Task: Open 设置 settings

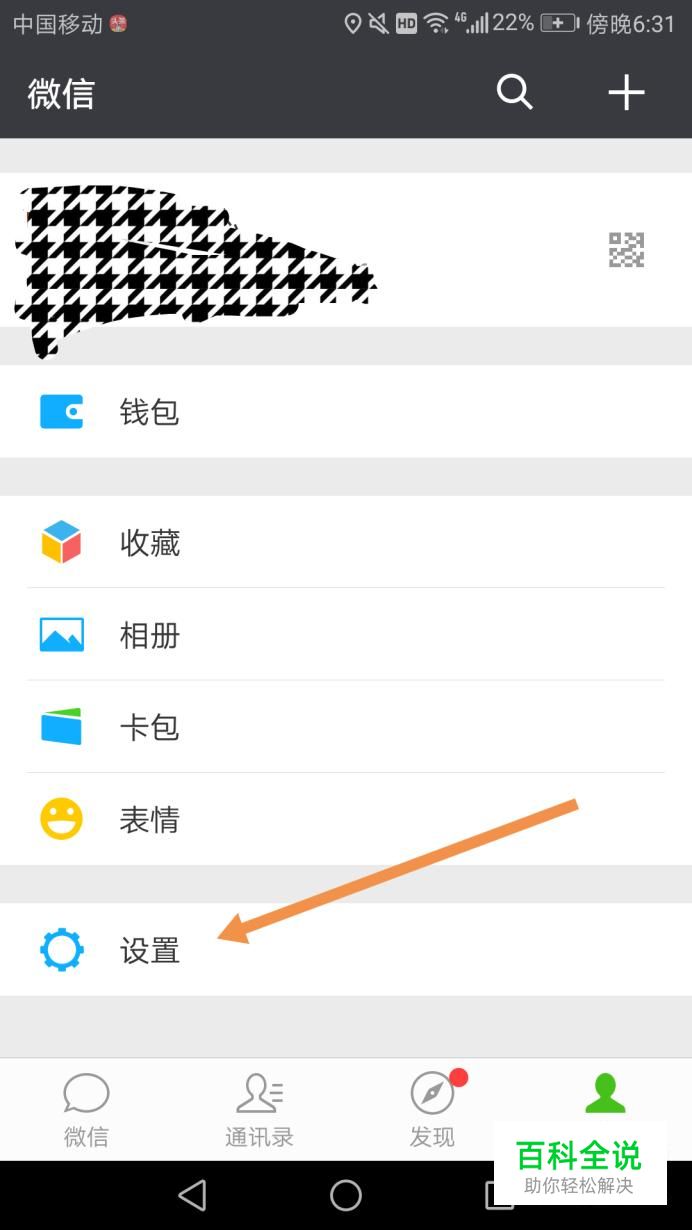Action: click(x=150, y=950)
